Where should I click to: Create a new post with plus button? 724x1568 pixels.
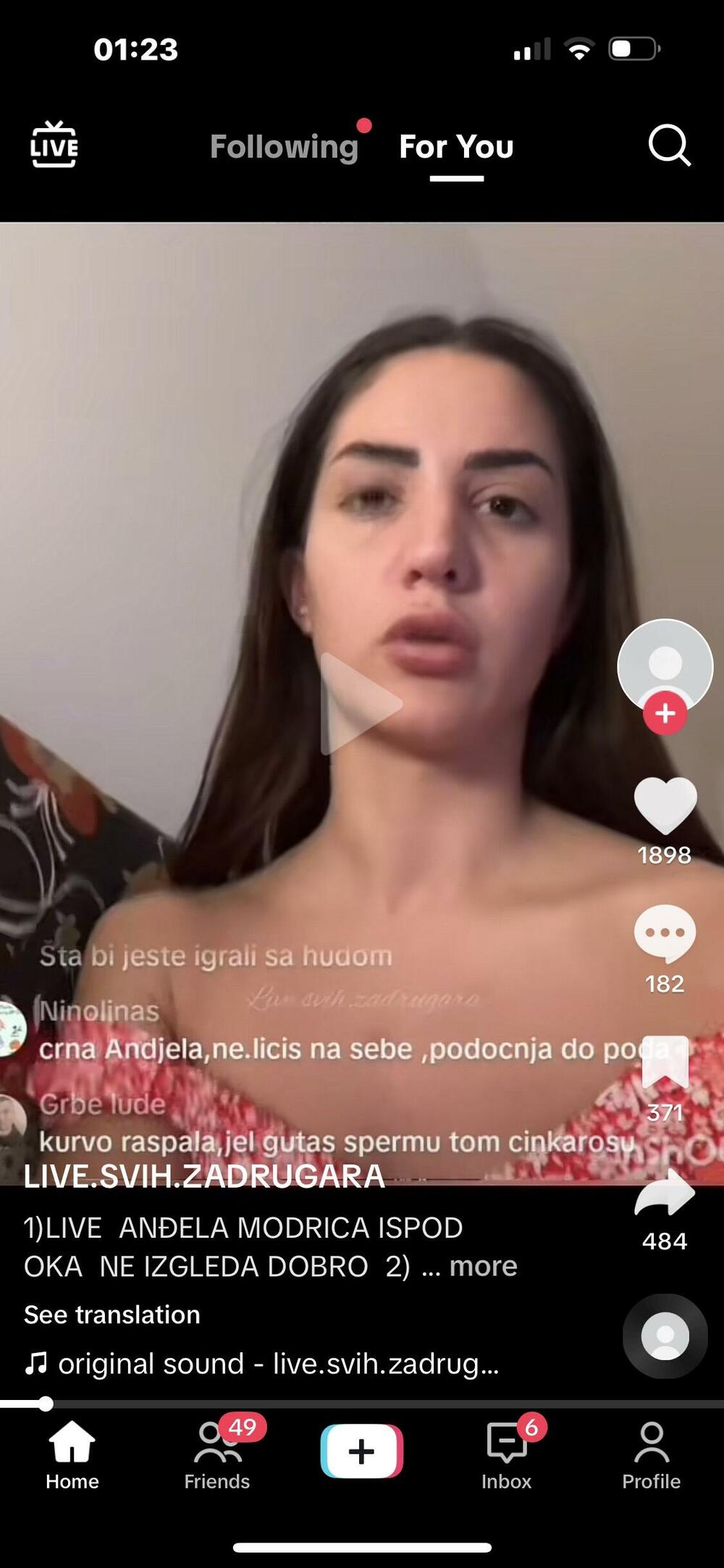361,1451
